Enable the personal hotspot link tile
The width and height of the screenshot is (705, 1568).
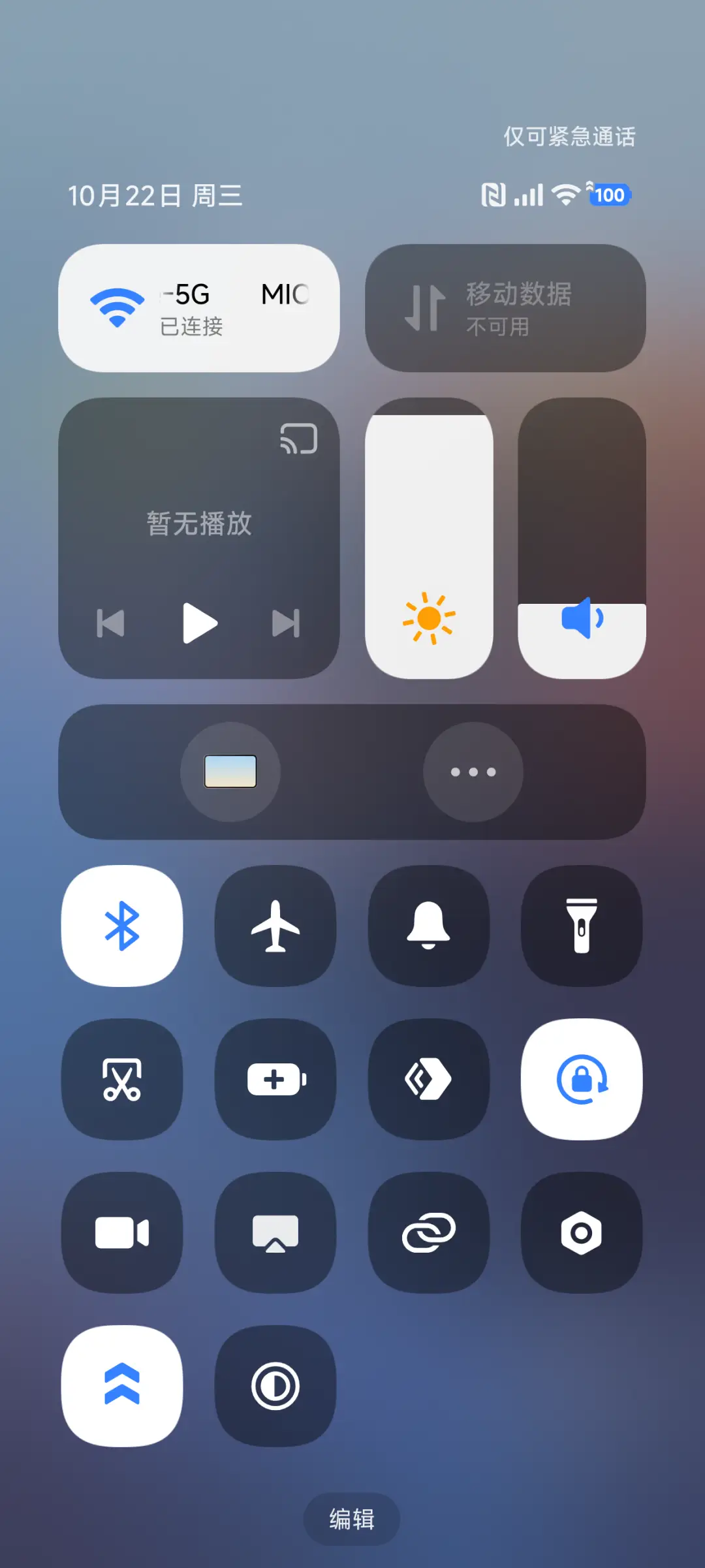tap(428, 1234)
